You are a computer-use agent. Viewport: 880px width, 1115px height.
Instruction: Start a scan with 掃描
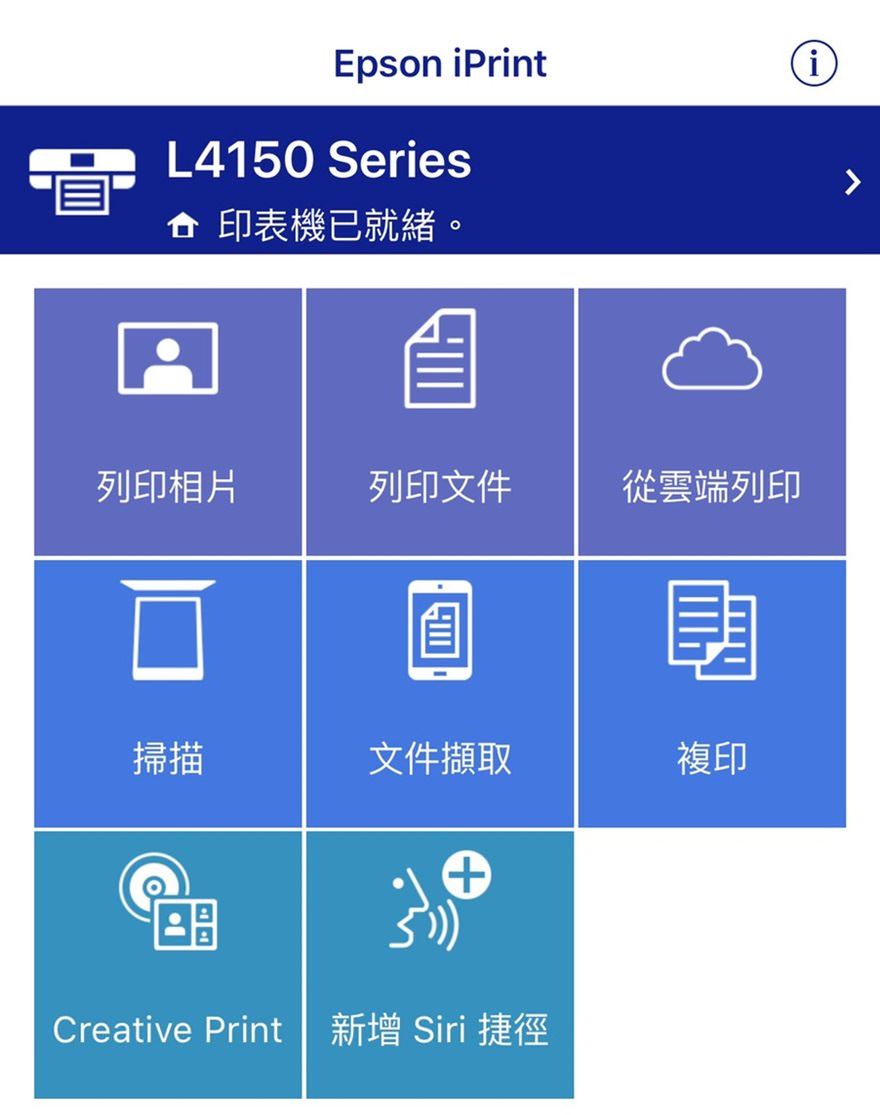point(168,693)
